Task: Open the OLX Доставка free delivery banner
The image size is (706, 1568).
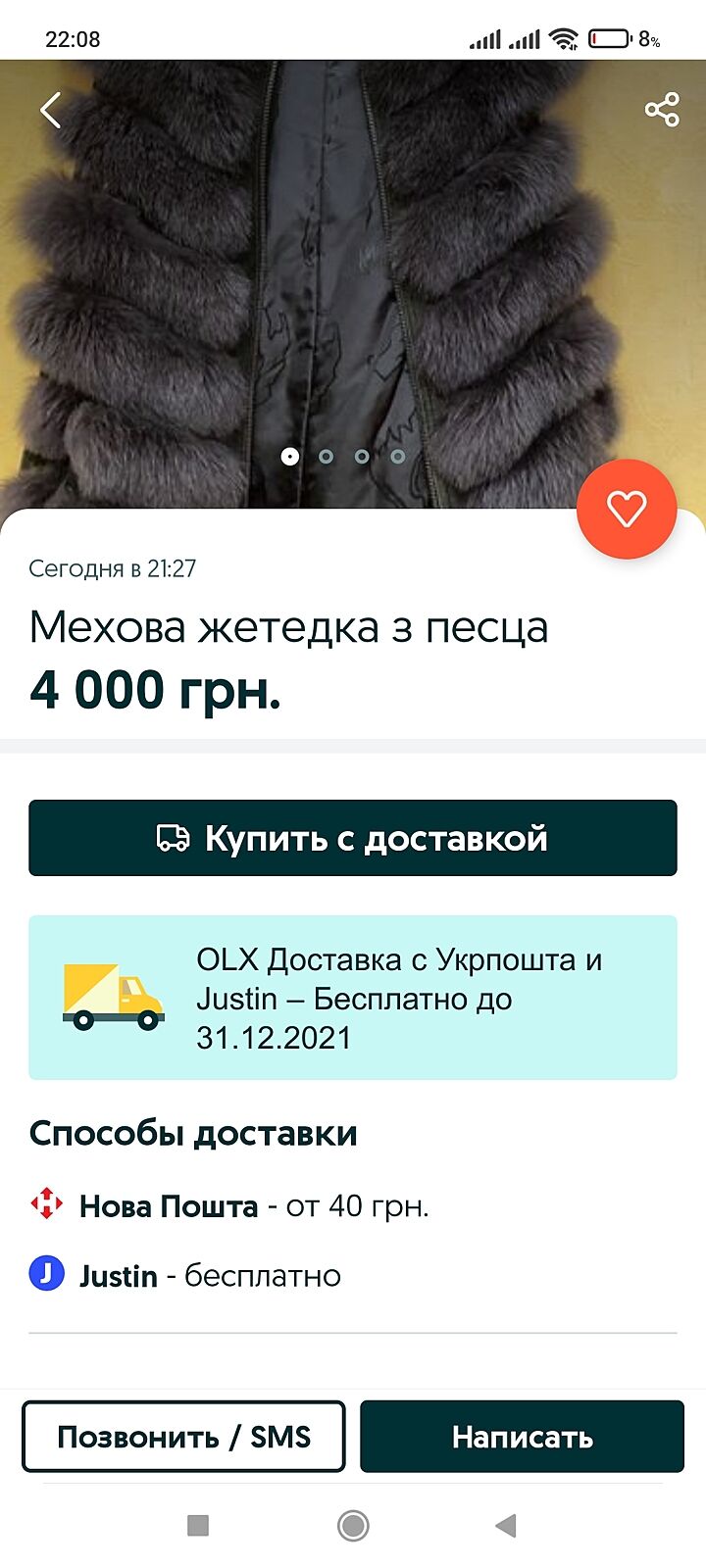Action: tap(353, 998)
